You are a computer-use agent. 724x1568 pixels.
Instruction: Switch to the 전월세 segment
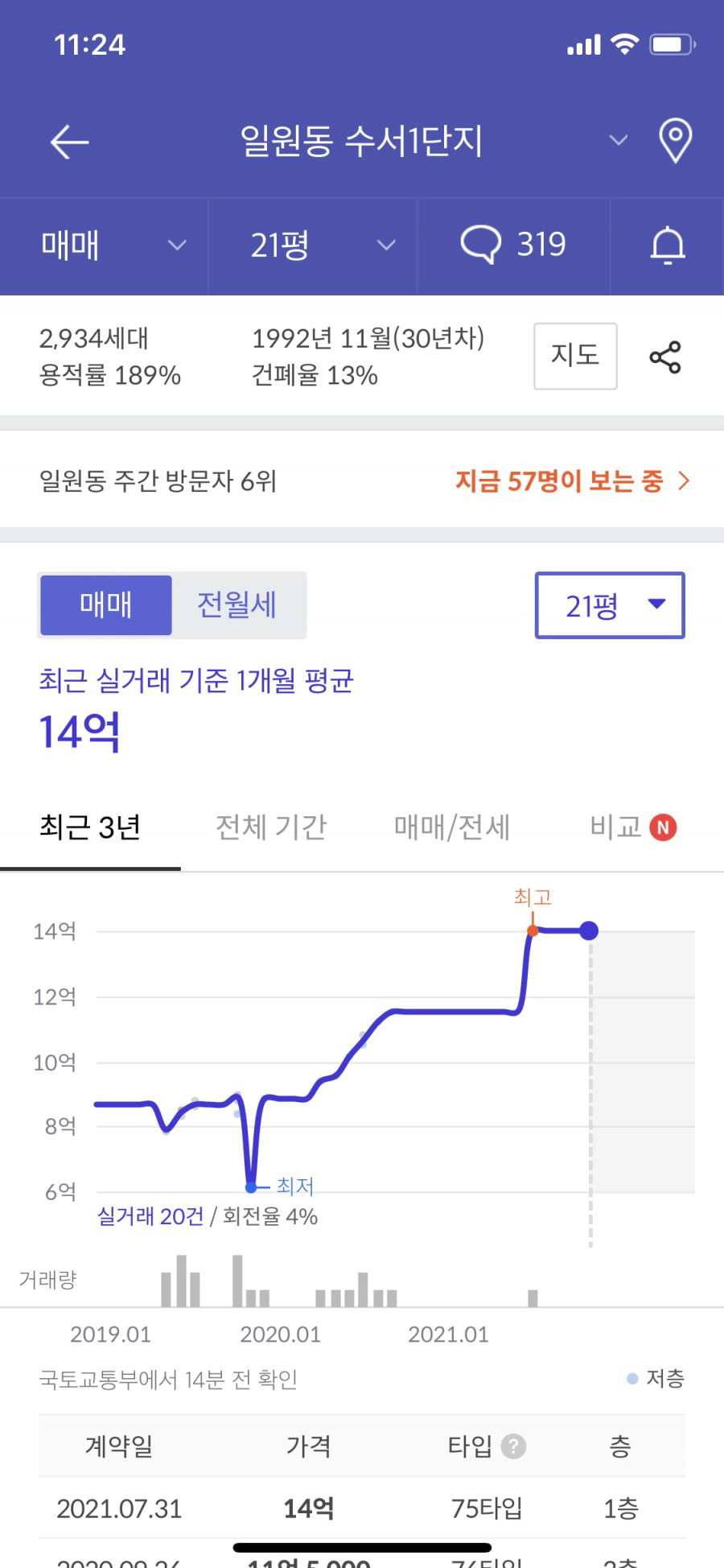(x=237, y=605)
